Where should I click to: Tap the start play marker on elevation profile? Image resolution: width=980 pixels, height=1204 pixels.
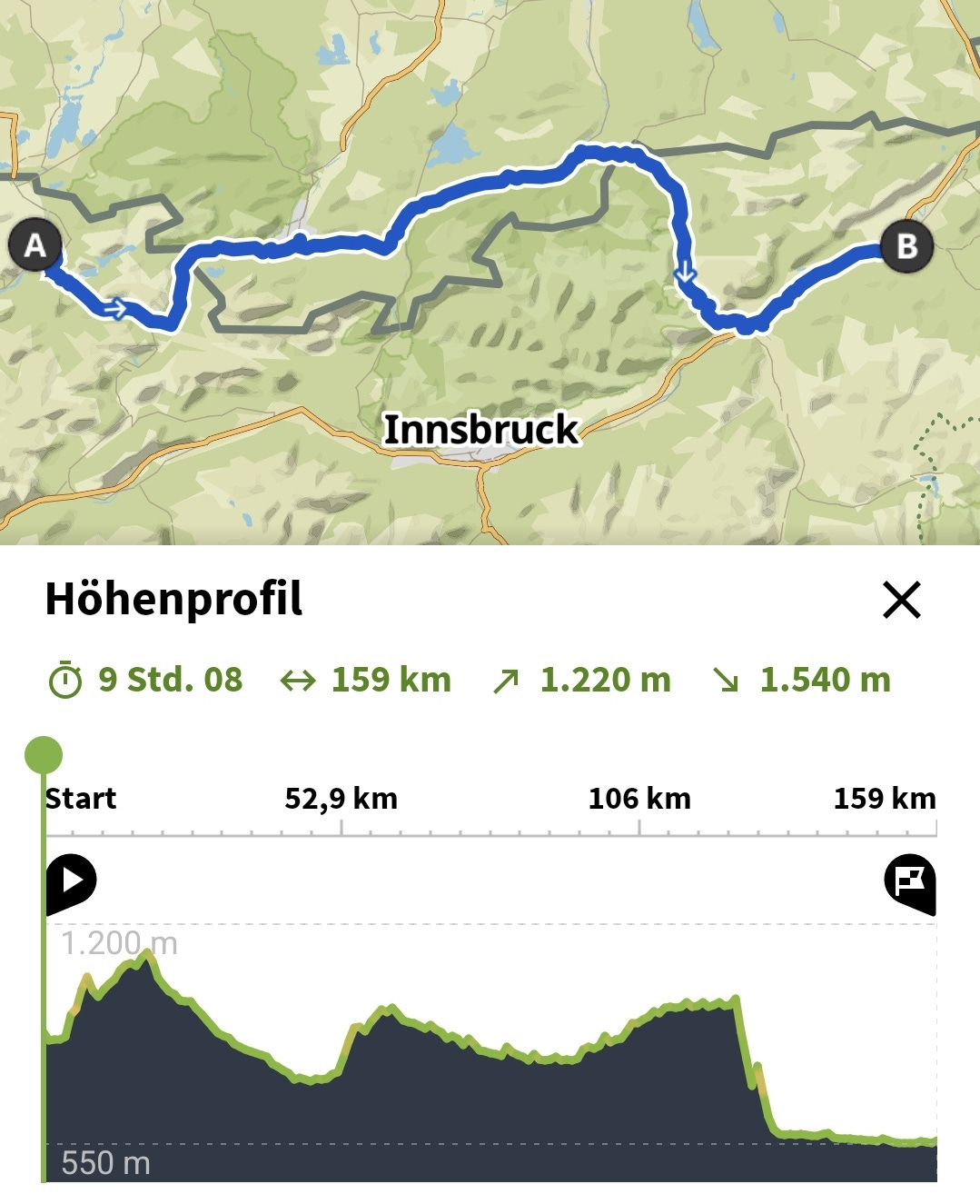pyautogui.click(x=71, y=881)
